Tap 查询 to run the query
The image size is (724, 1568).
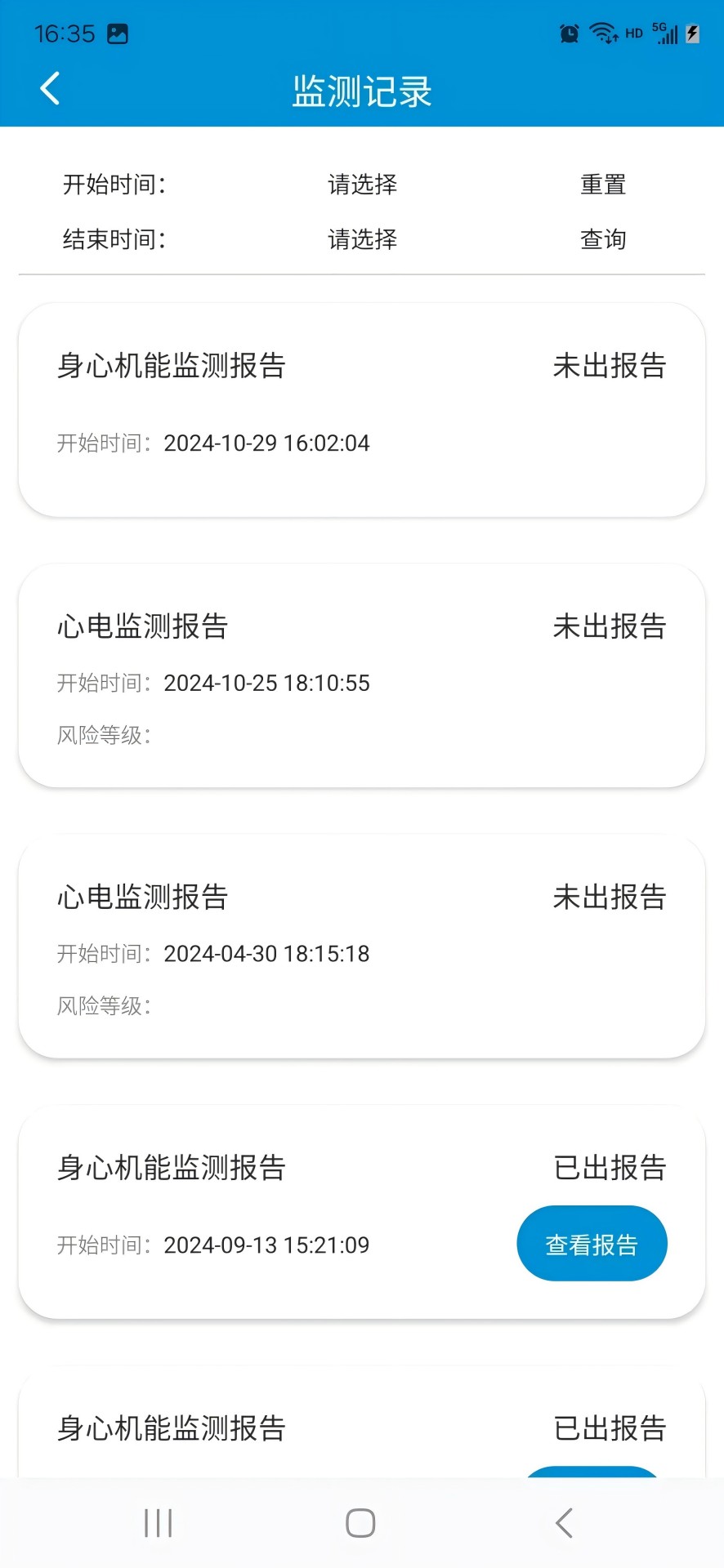point(603,239)
